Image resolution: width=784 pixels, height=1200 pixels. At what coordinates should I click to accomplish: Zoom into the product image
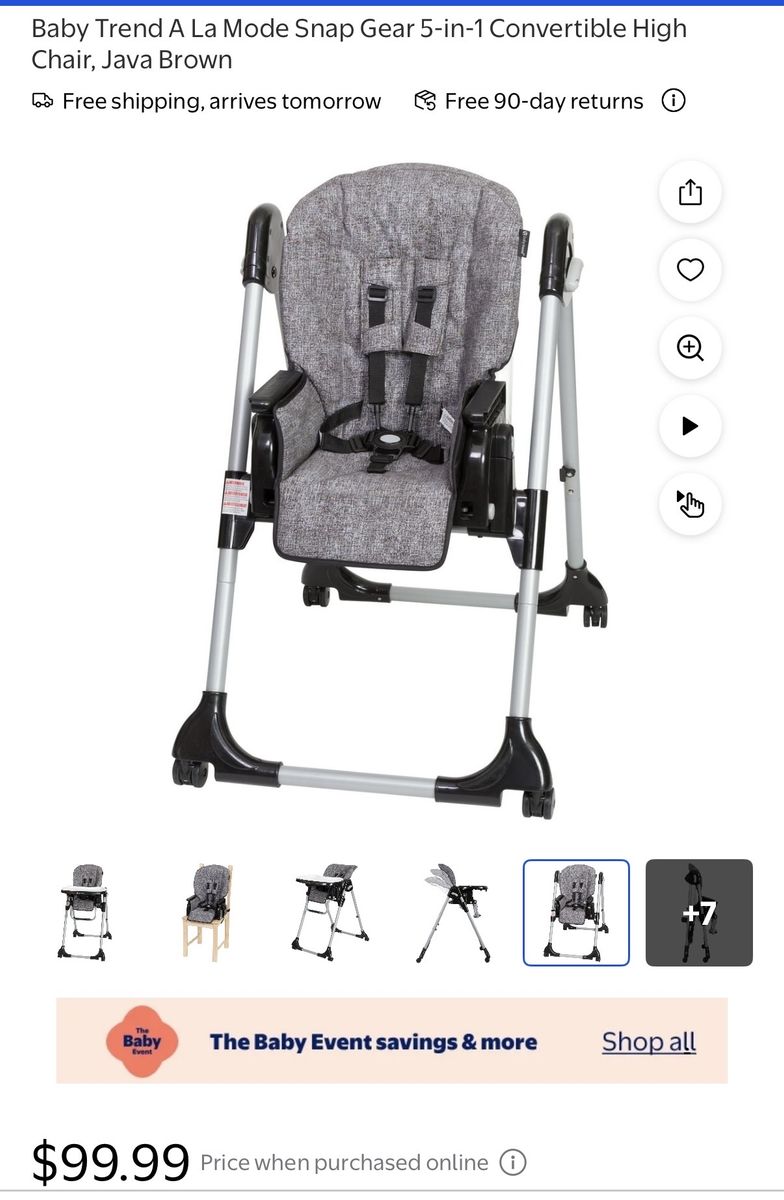[x=690, y=348]
